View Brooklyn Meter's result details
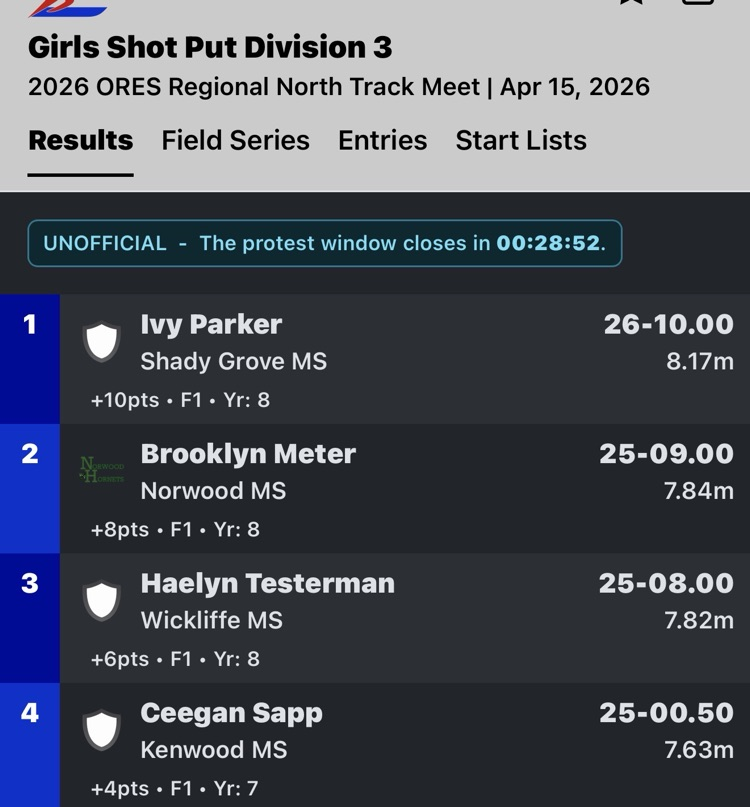 click(x=400, y=488)
